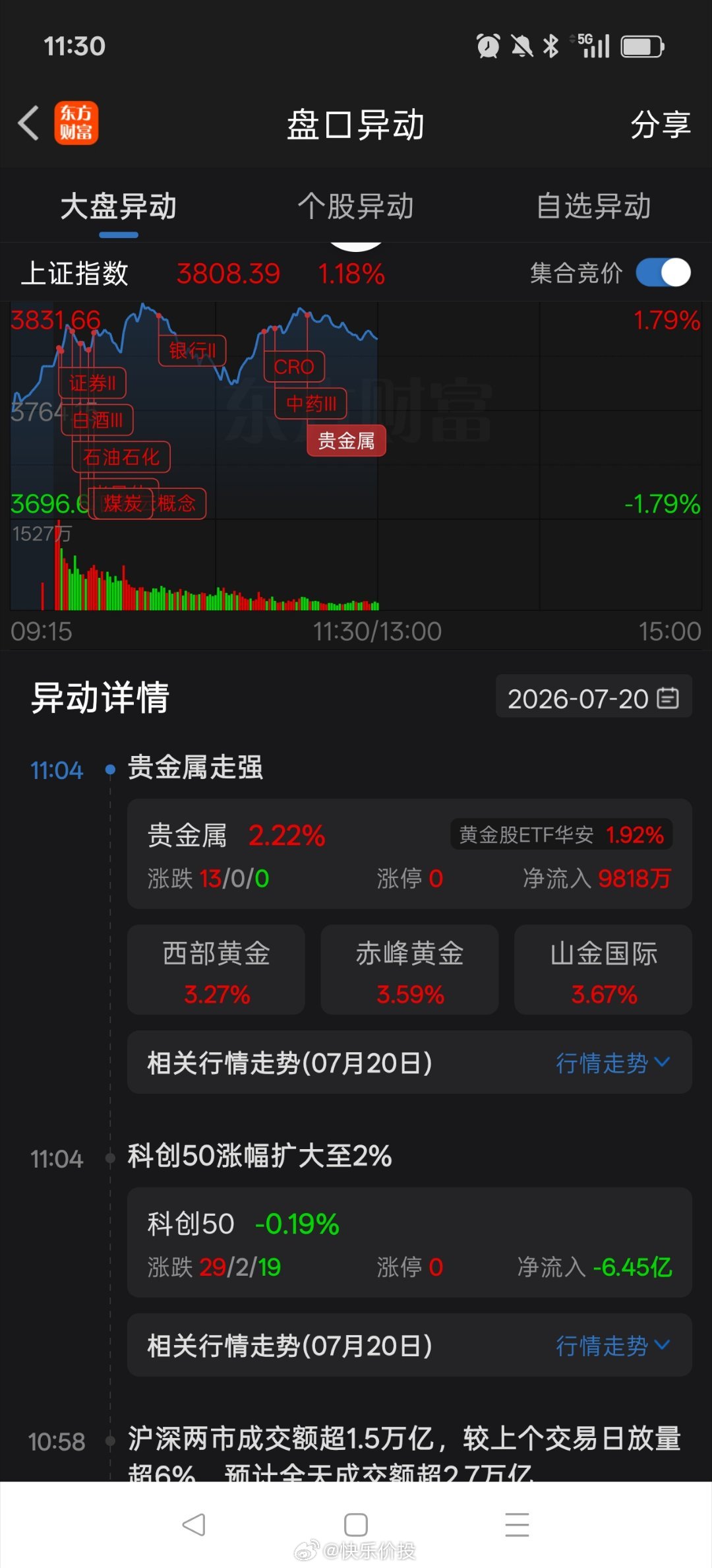This screenshot has width=712, height=1568.
Task: Tap the 贵金属 marker on the chart
Action: [346, 441]
